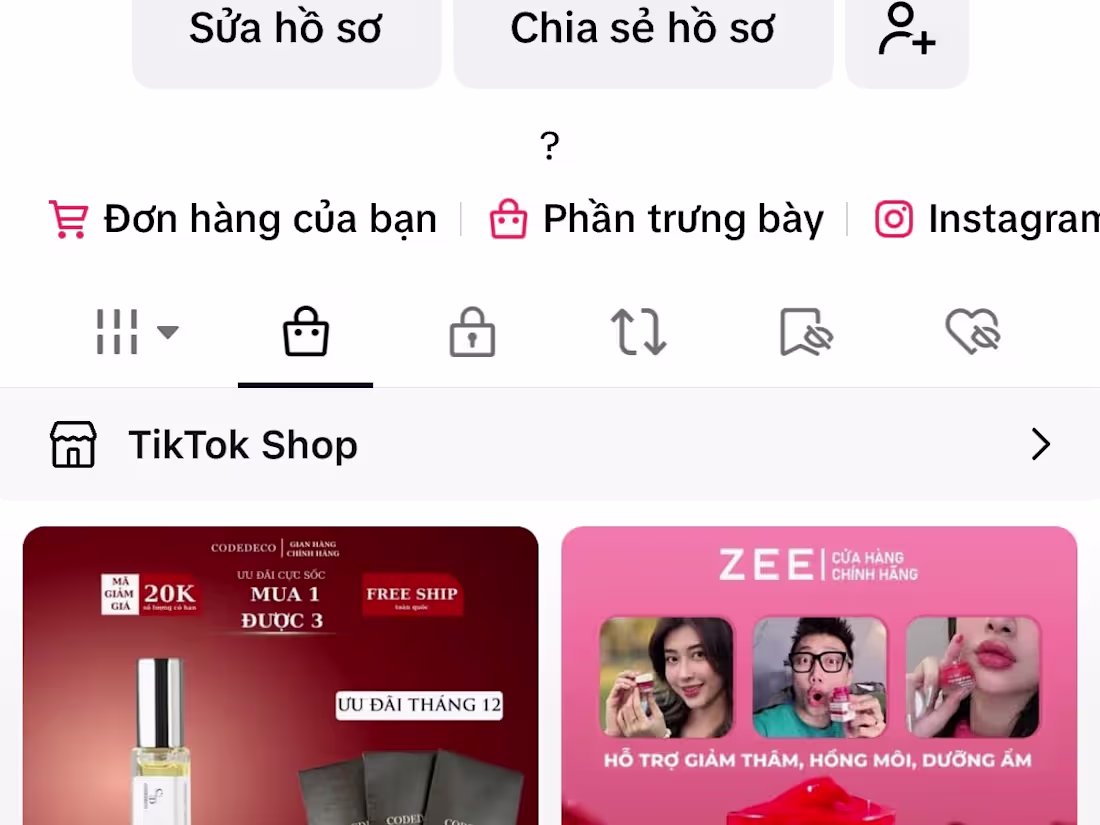
Task: Share profile via Chia sẻ hồ sơ
Action: [642, 32]
